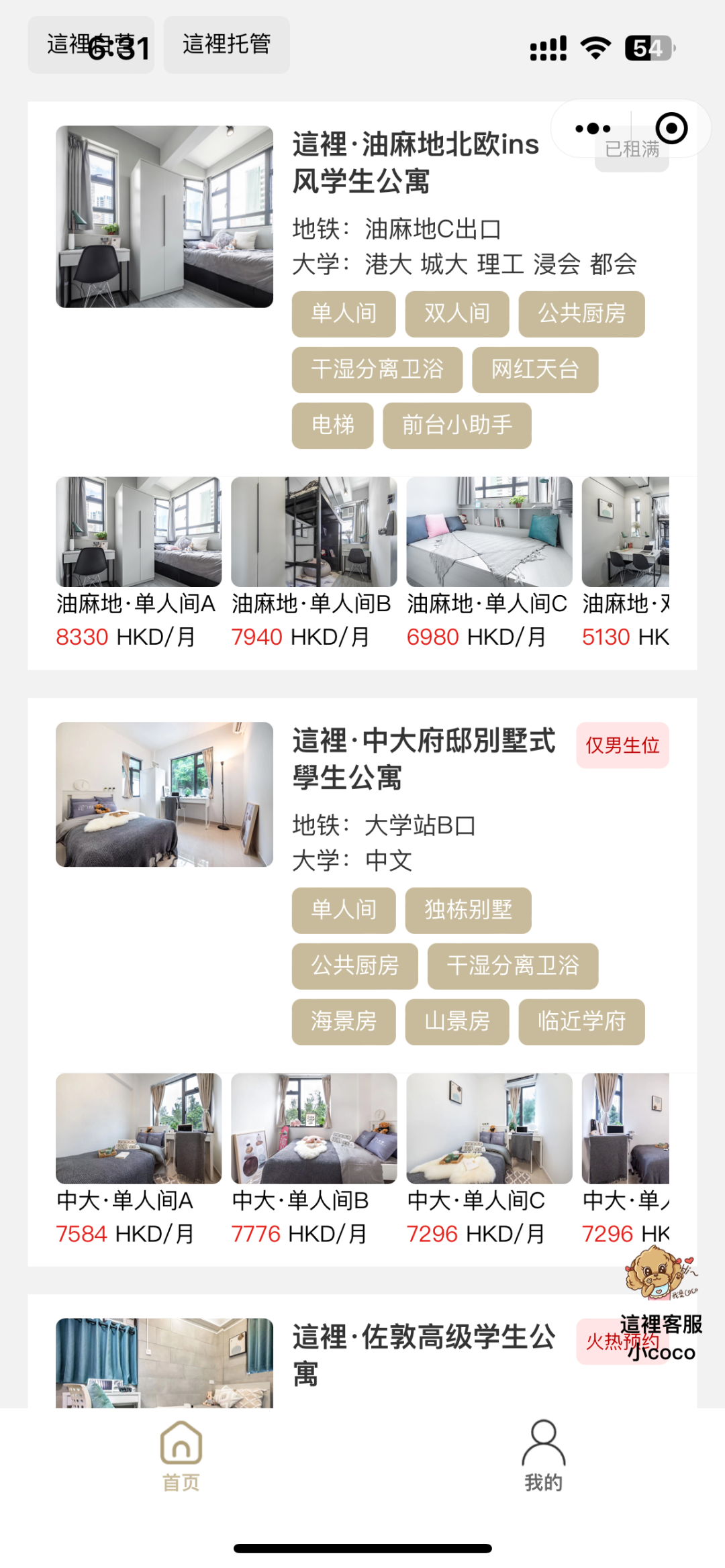View 油麻地·单人间C room
Viewport: 725px width, 1568px height.
[x=489, y=562]
